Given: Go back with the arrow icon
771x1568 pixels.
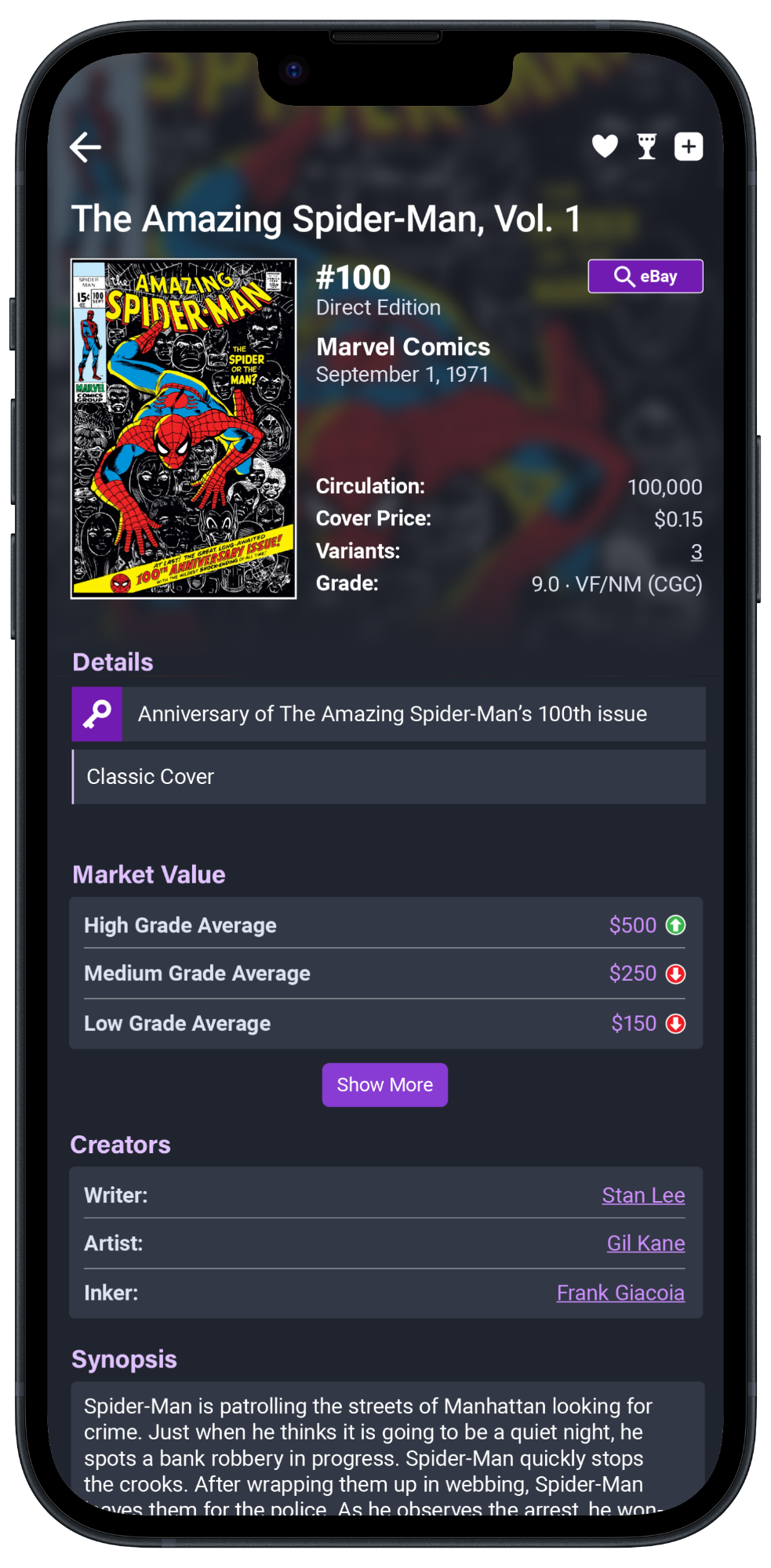Looking at the screenshot, I should coord(85,147).
